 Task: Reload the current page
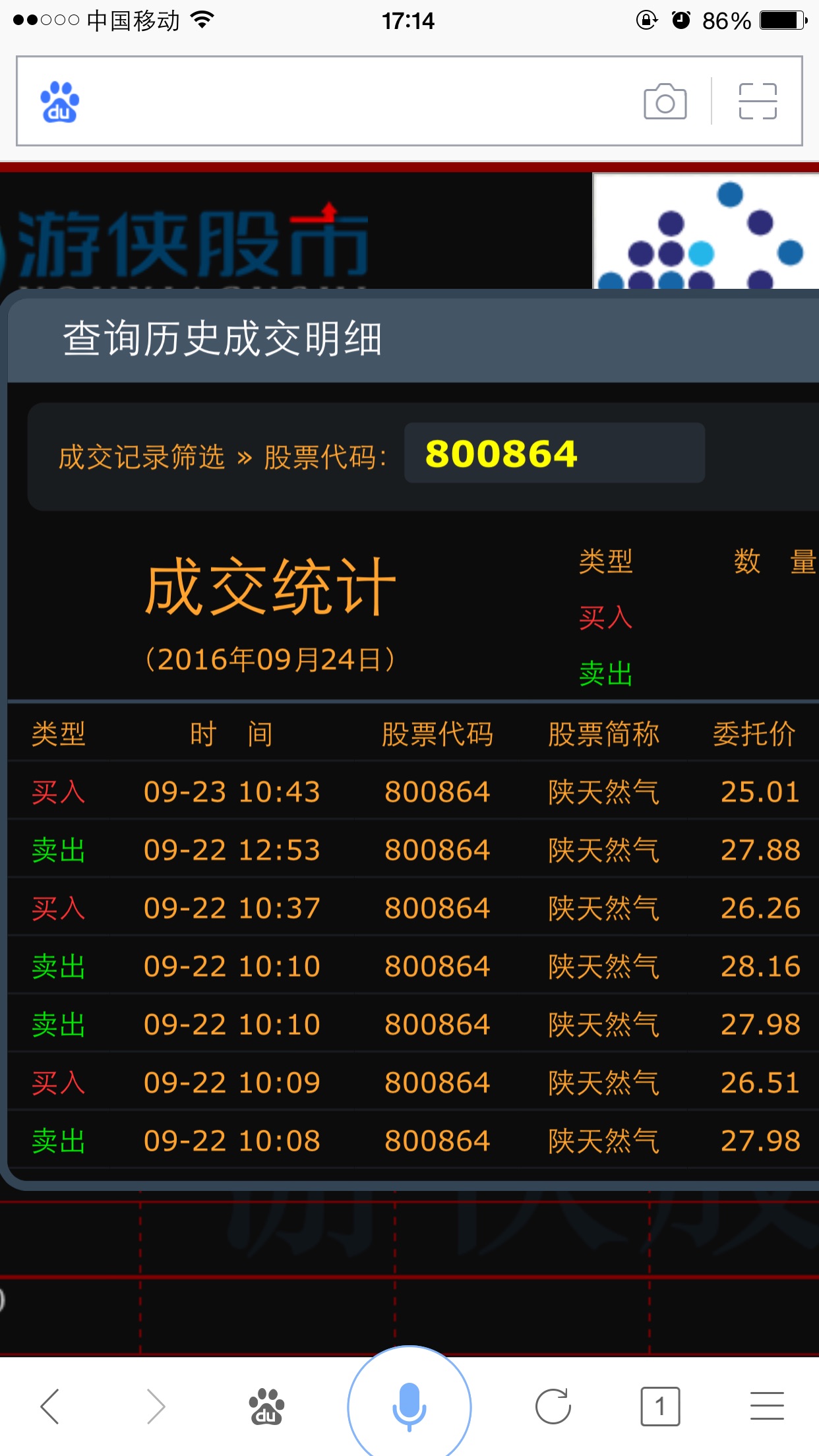tap(553, 1406)
